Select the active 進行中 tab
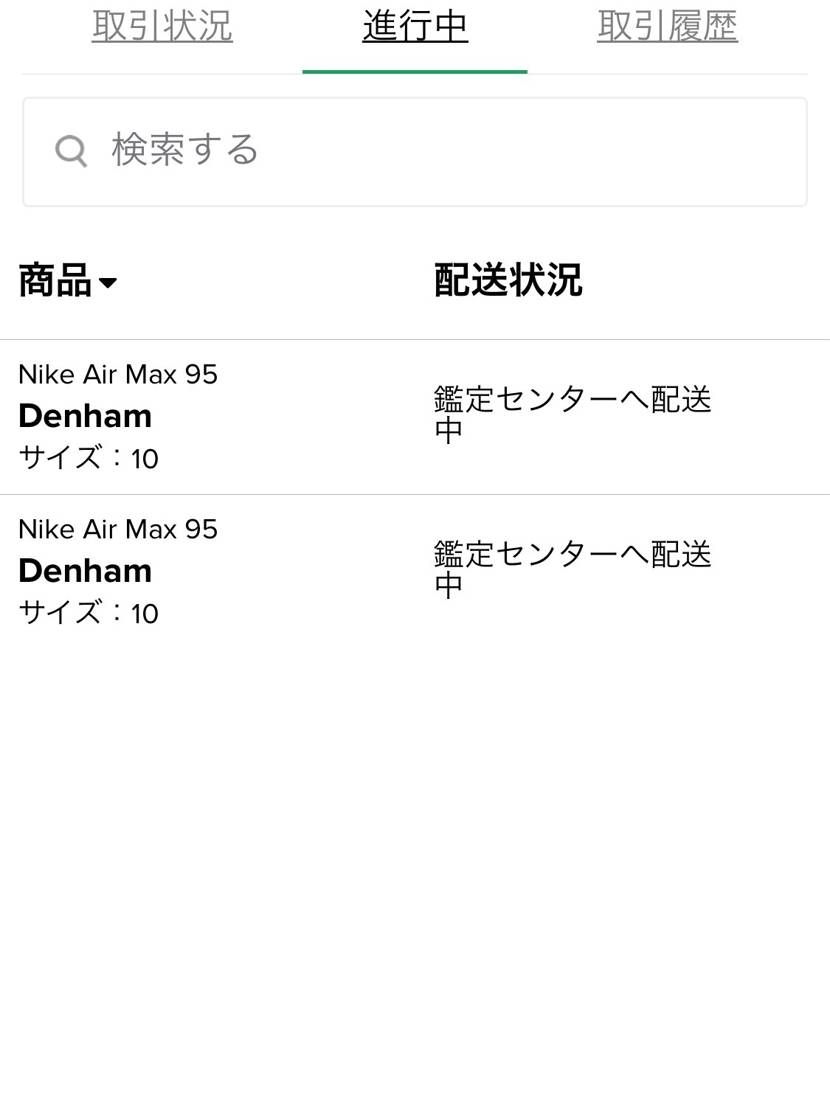This screenshot has height=1107, width=830. (x=414, y=27)
